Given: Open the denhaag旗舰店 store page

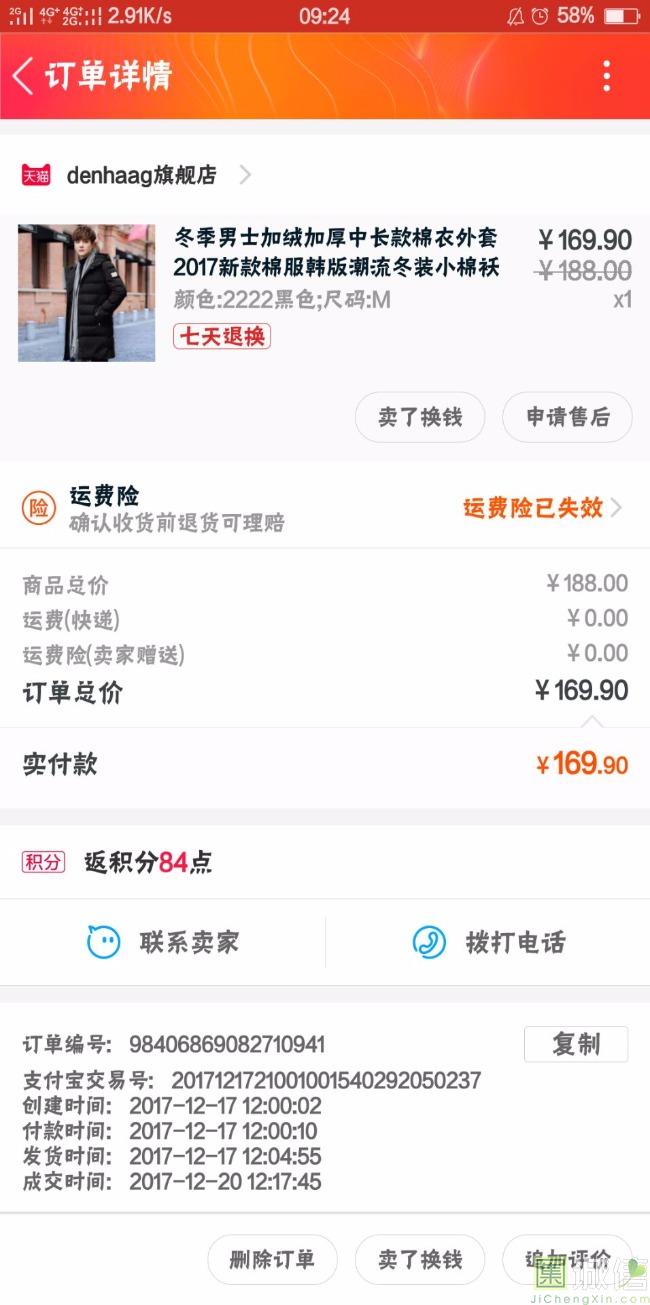Looking at the screenshot, I should pyautogui.click(x=140, y=175).
